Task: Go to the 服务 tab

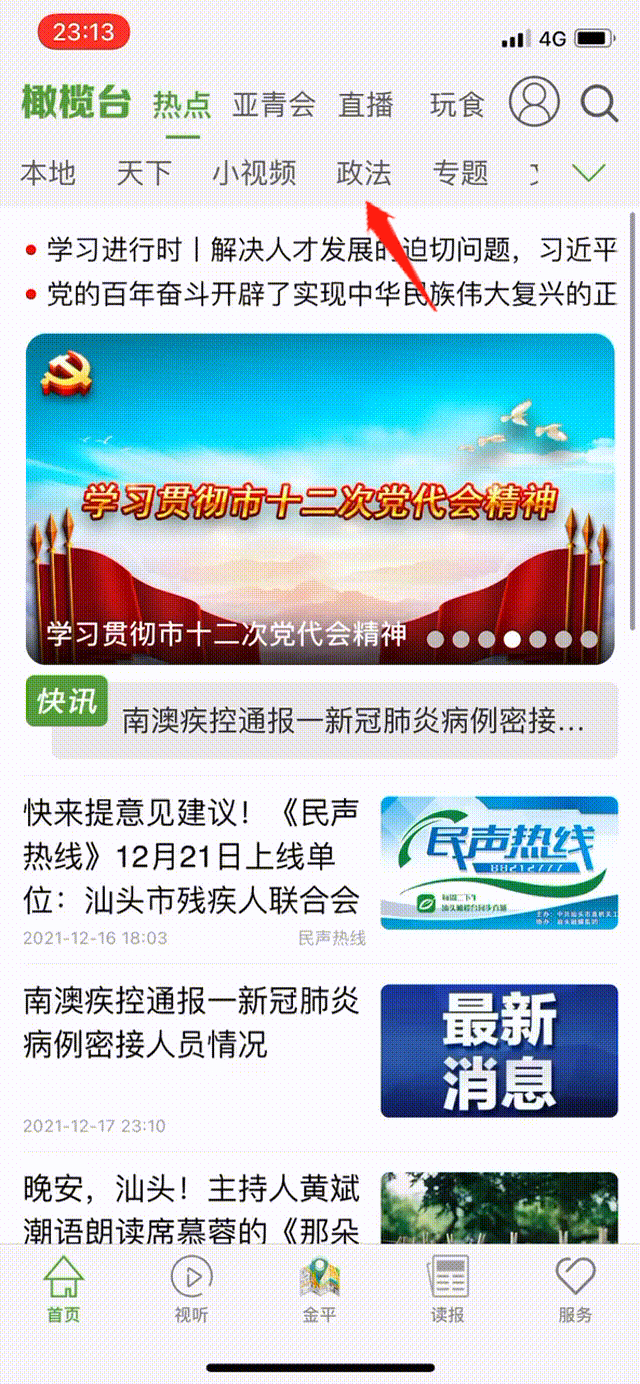Action: pos(576,1288)
